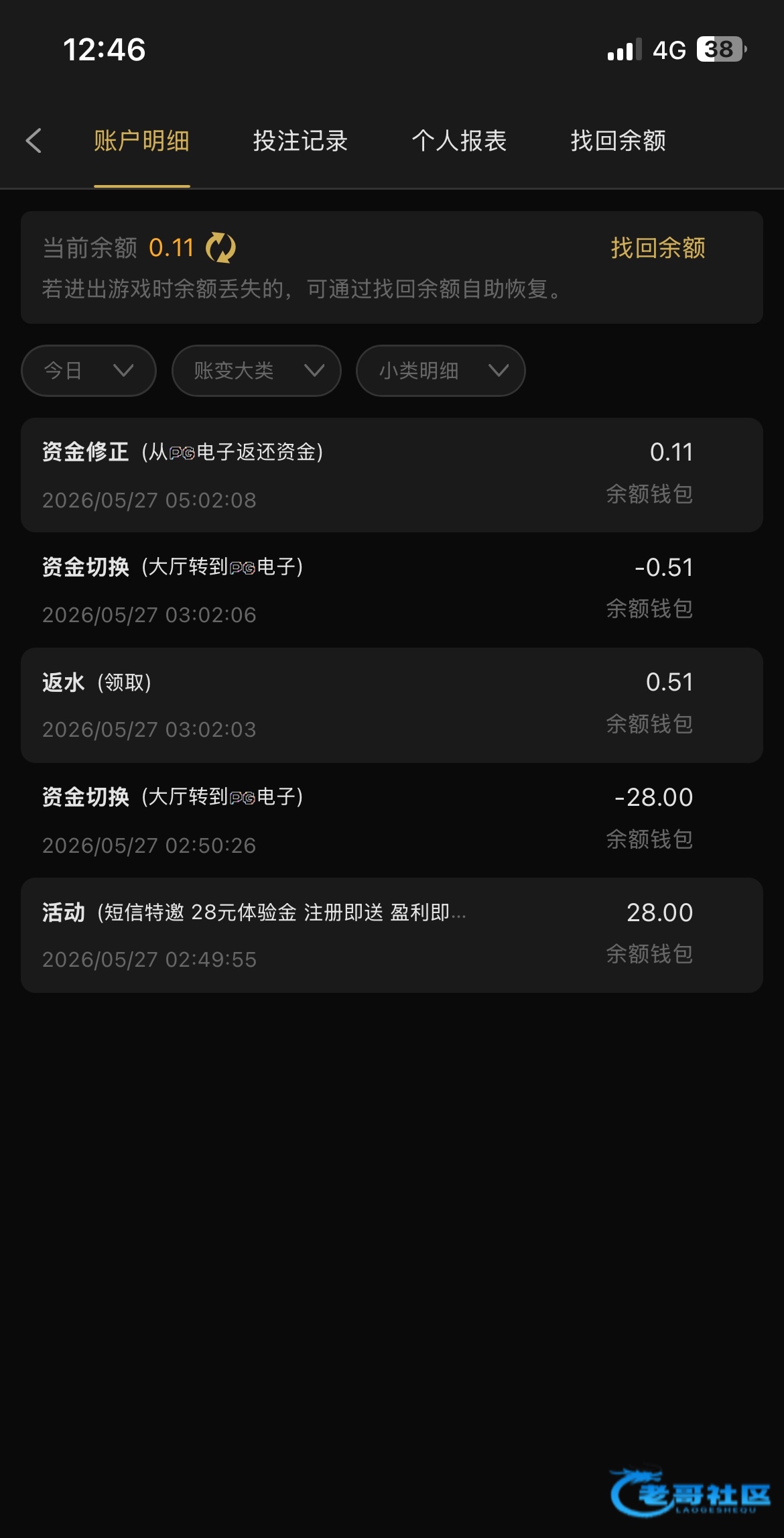Select the 账户明细 tab
This screenshot has width=784, height=1538.
[x=141, y=141]
